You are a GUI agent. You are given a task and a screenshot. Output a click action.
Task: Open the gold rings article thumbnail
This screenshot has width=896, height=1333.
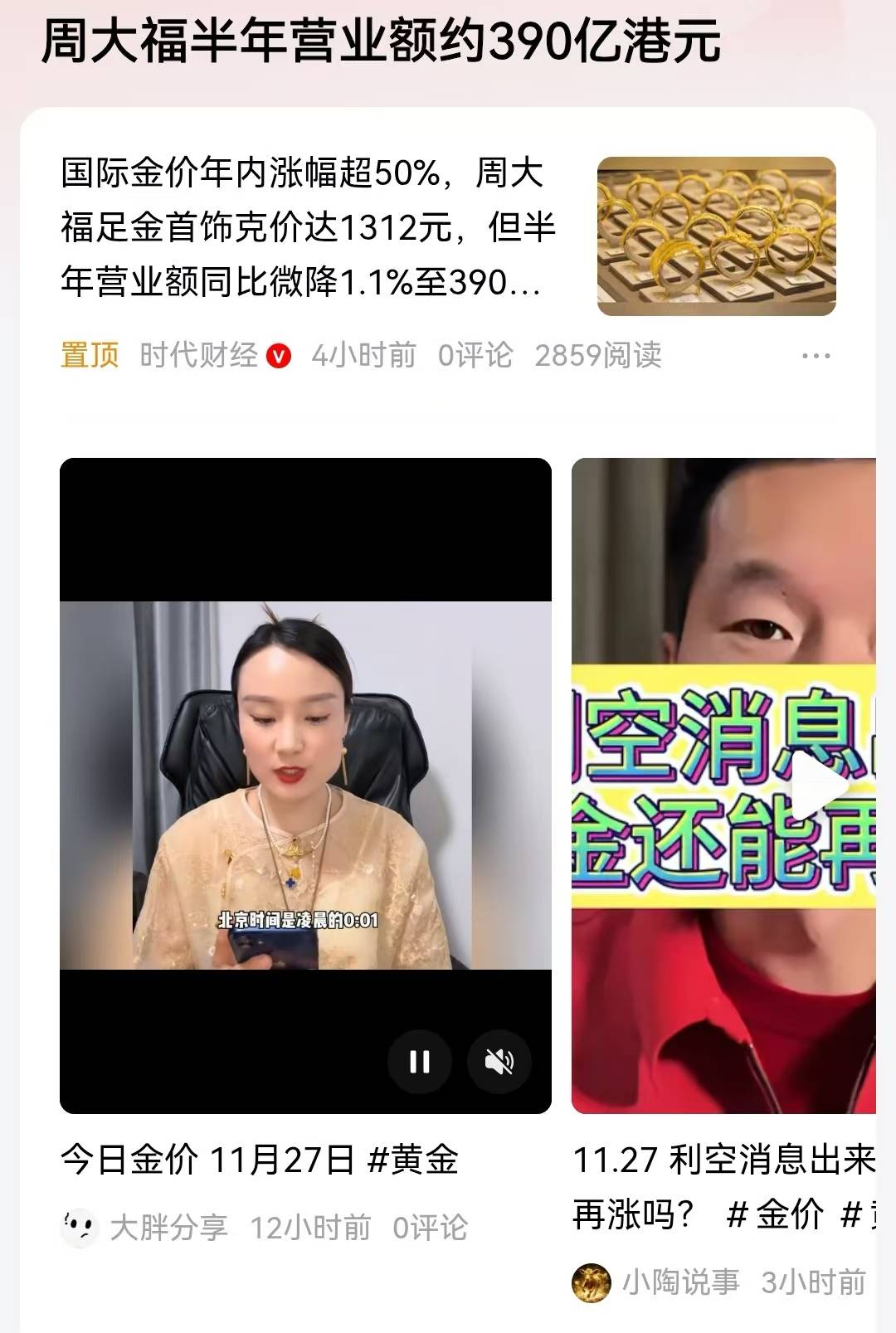click(x=716, y=236)
